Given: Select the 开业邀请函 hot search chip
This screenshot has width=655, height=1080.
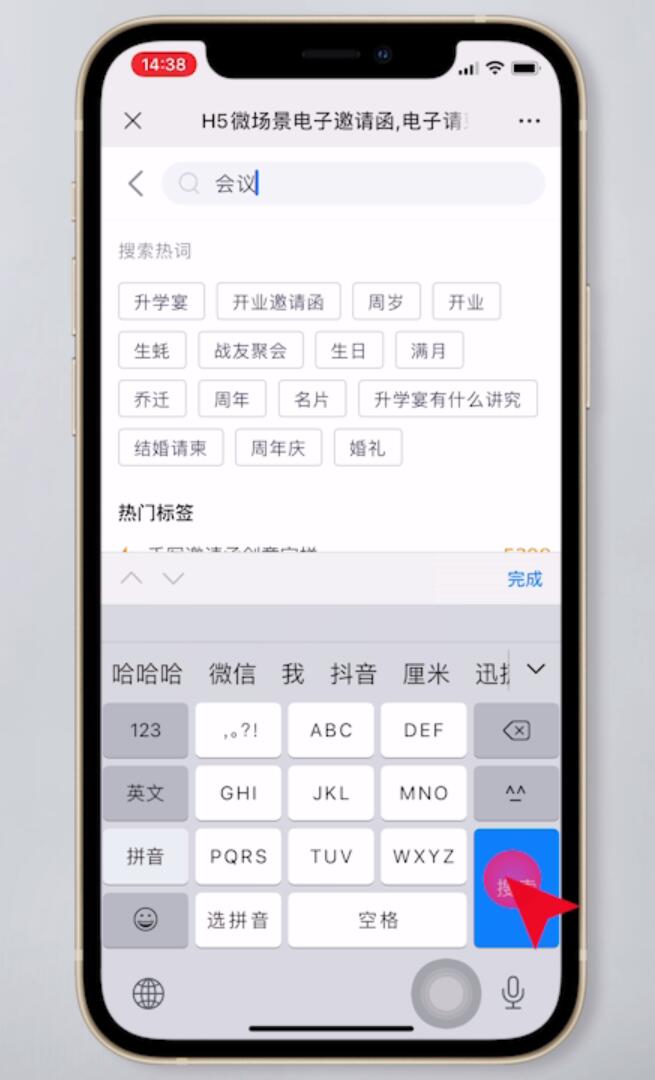Looking at the screenshot, I should (x=278, y=302).
